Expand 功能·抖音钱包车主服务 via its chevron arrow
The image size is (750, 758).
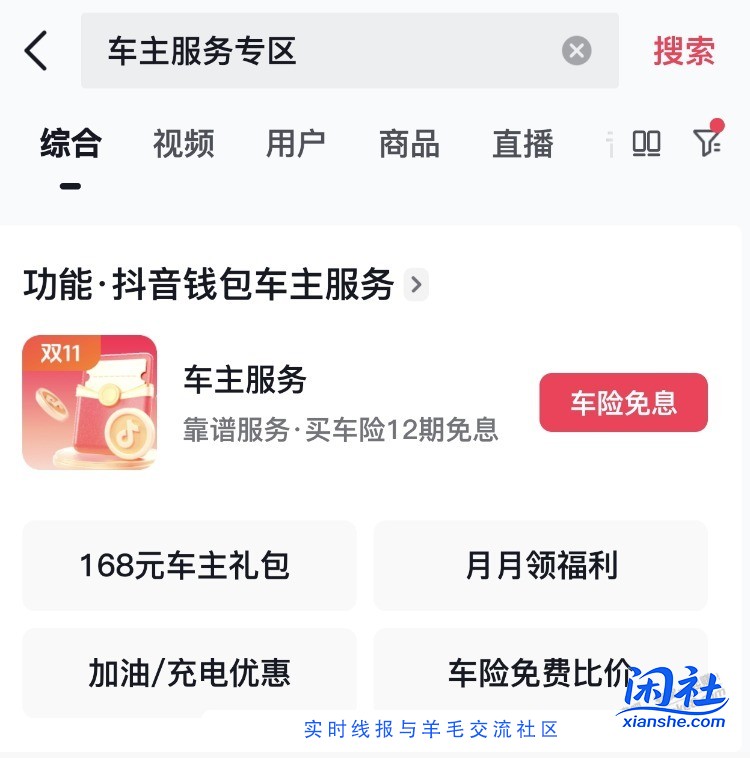(x=416, y=284)
